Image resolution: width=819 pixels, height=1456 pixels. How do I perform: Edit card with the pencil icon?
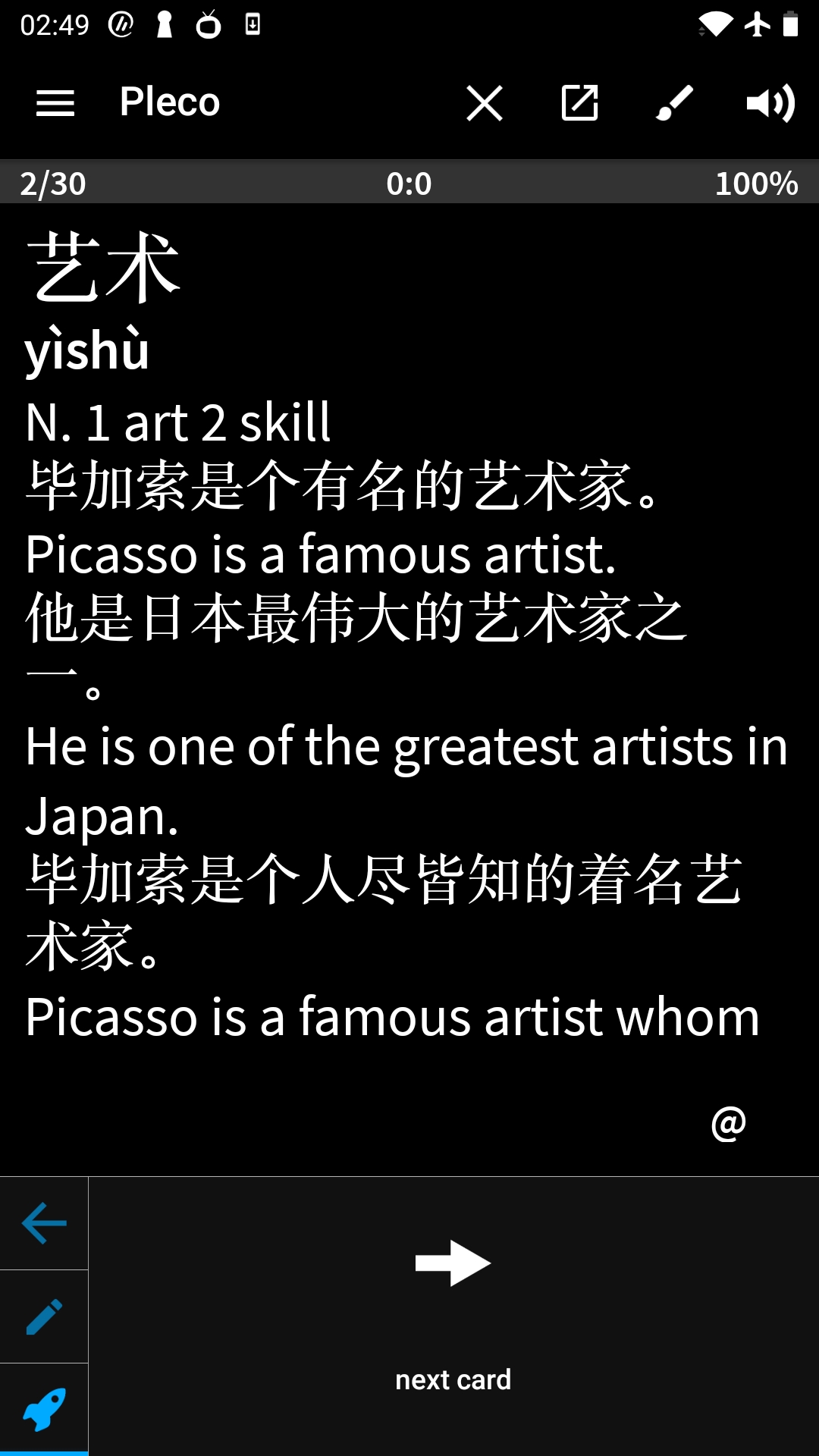tap(44, 1316)
